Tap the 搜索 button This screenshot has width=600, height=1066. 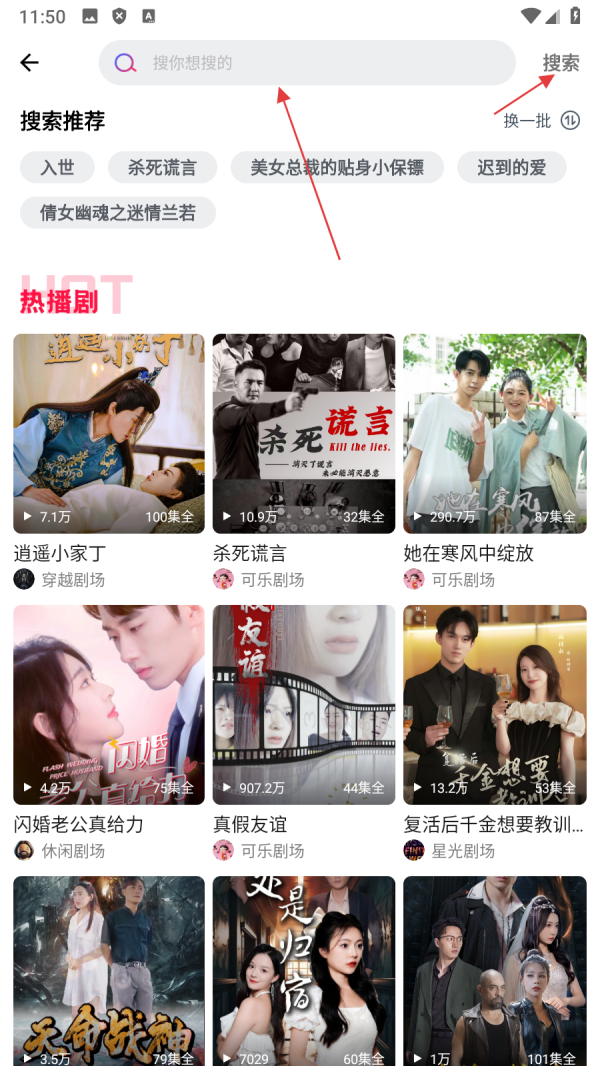pos(560,63)
